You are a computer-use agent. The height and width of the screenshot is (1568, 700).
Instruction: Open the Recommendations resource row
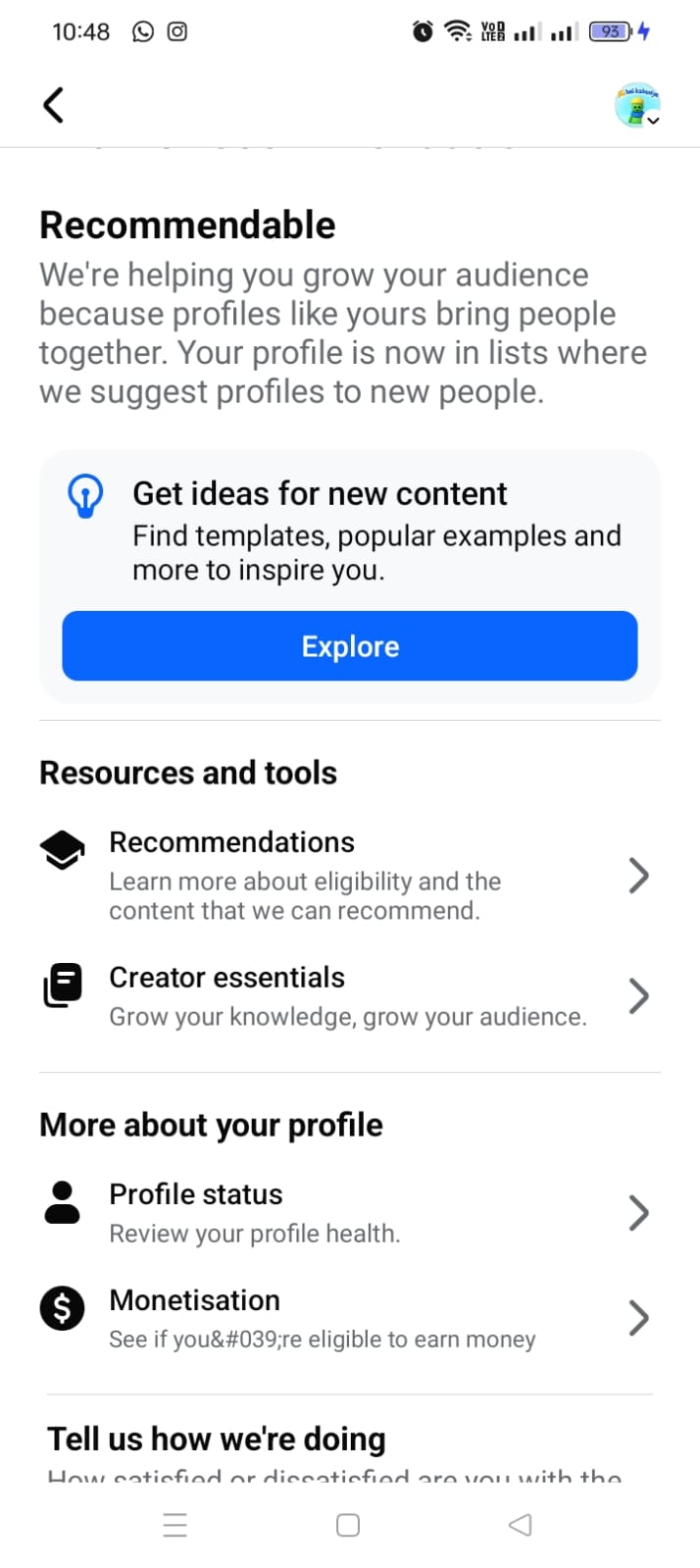(x=349, y=875)
